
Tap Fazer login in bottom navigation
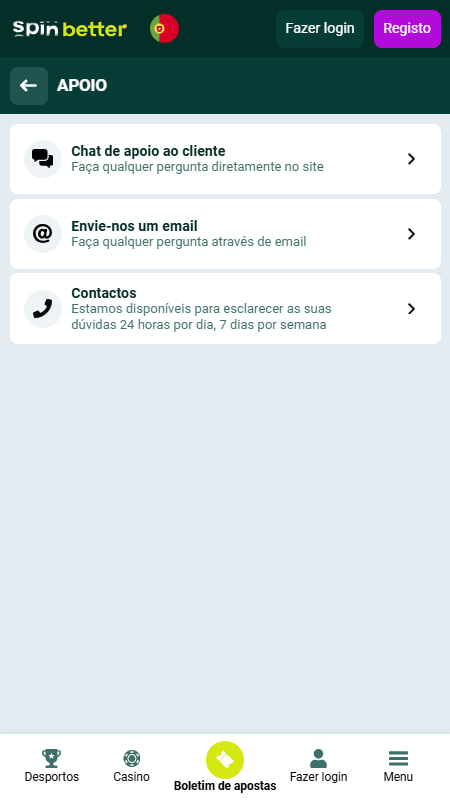(318, 766)
